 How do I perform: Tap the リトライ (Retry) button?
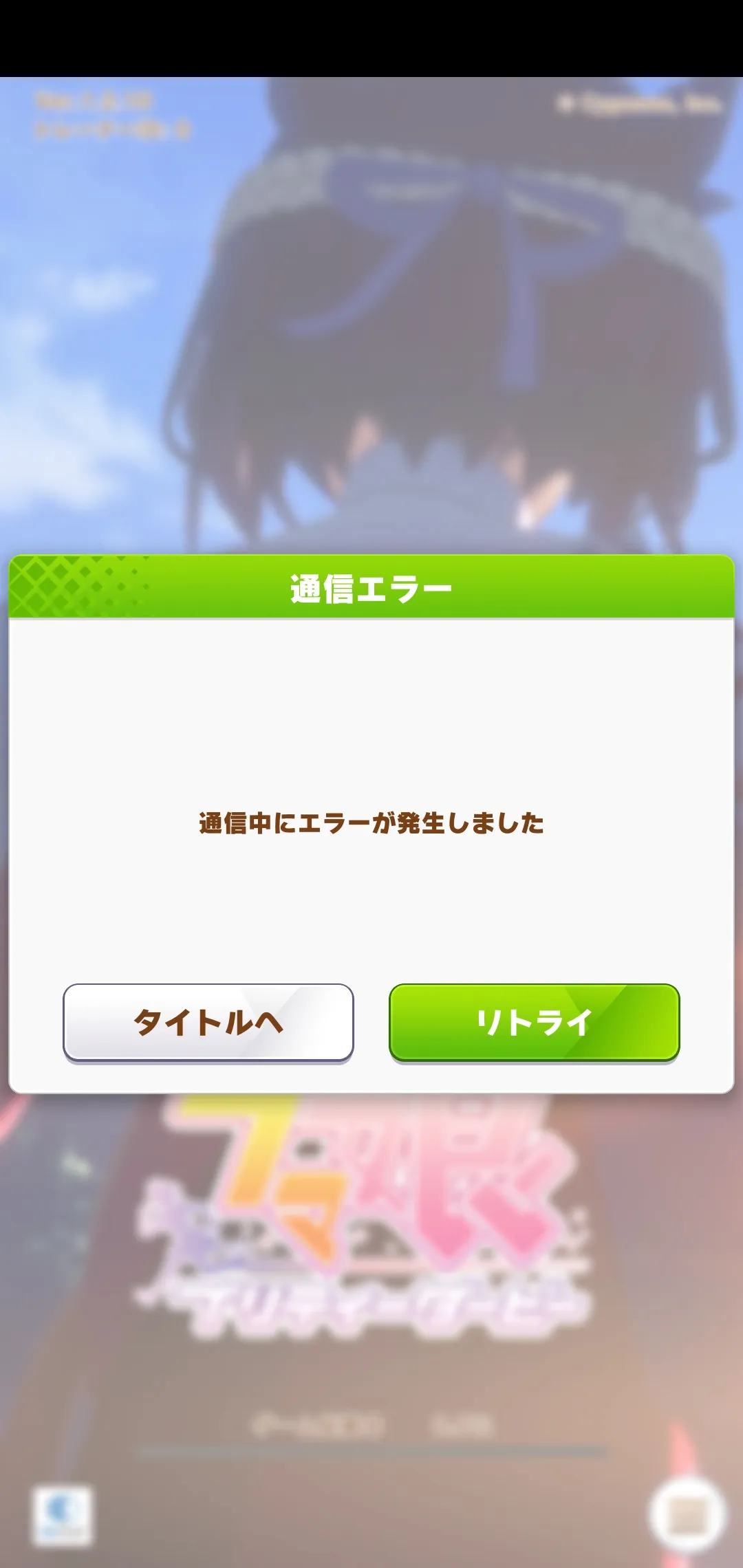pos(534,1022)
